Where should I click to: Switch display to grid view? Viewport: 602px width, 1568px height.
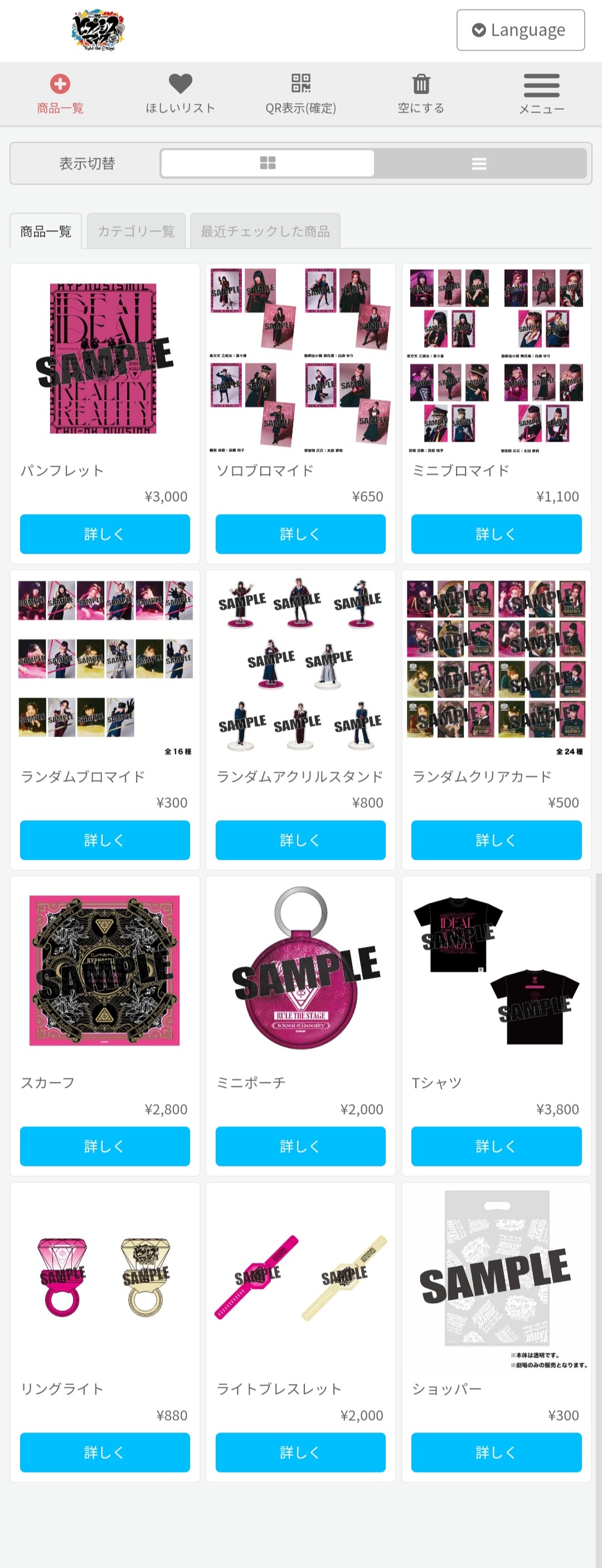point(268,163)
